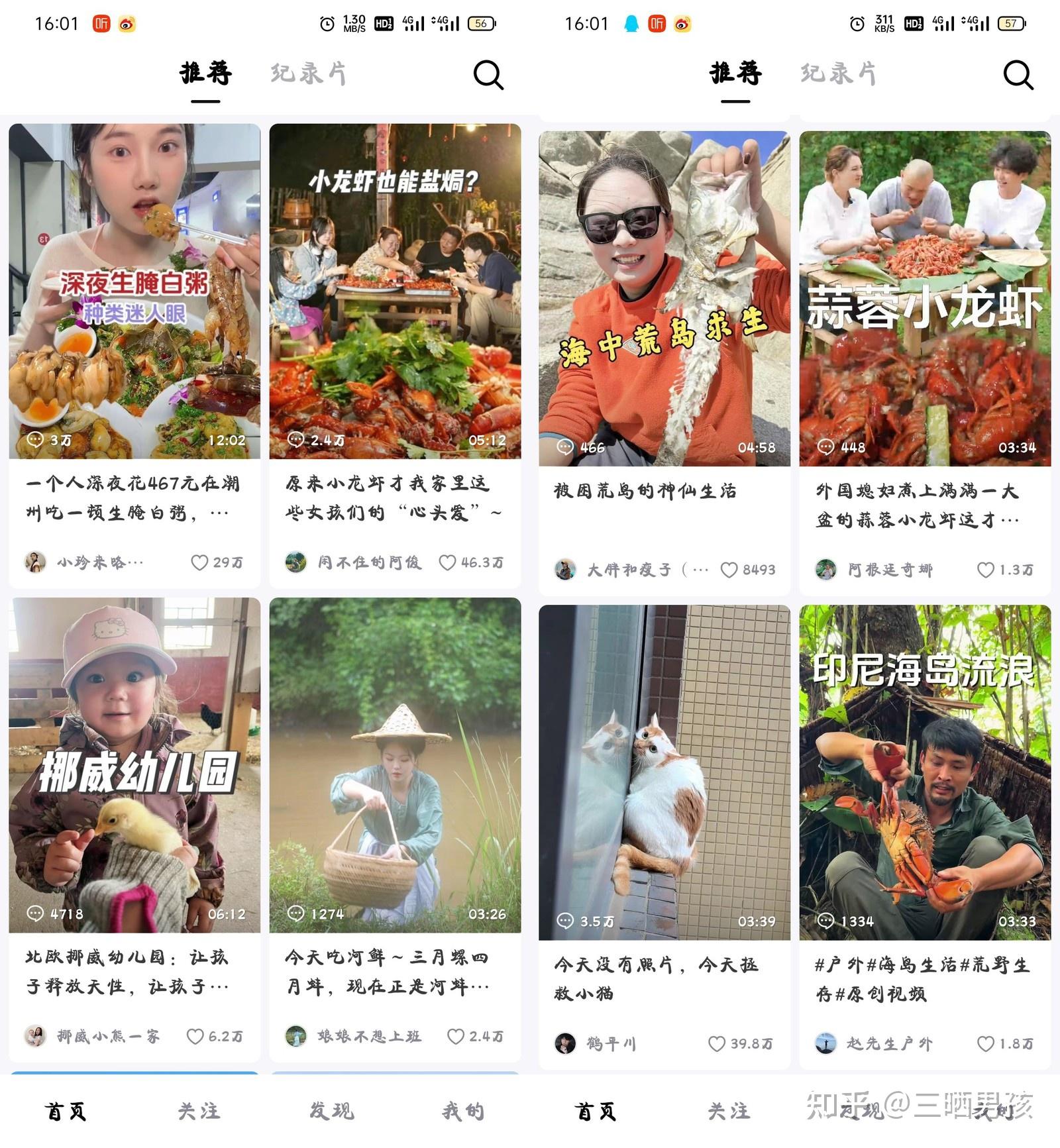Open the 深夜生腌白粥 video card
The width and height of the screenshot is (1060, 1148).
pos(134,291)
